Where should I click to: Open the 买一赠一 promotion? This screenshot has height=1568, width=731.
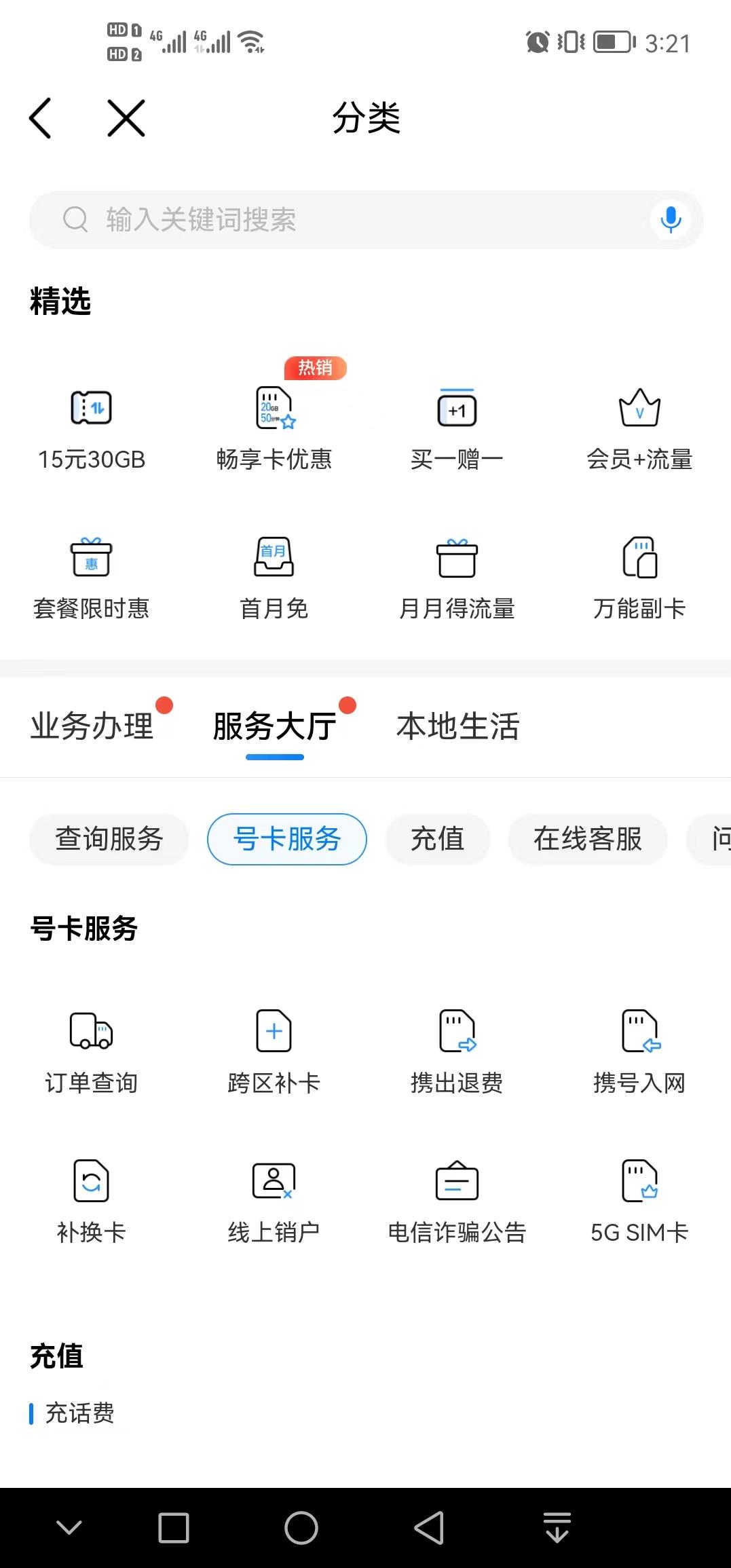point(456,424)
